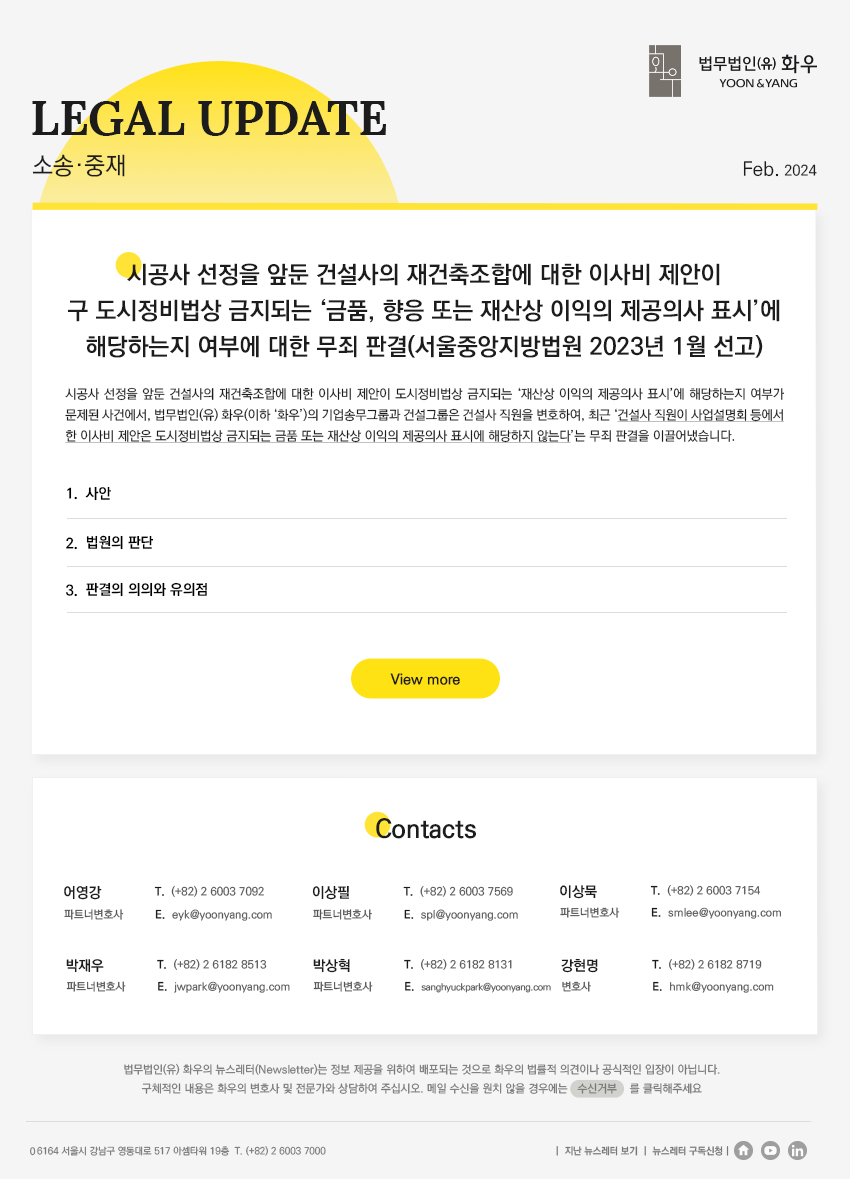Open the LinkedIn icon in the footer
Viewport: 850px width, 1179px height.
click(x=797, y=1150)
